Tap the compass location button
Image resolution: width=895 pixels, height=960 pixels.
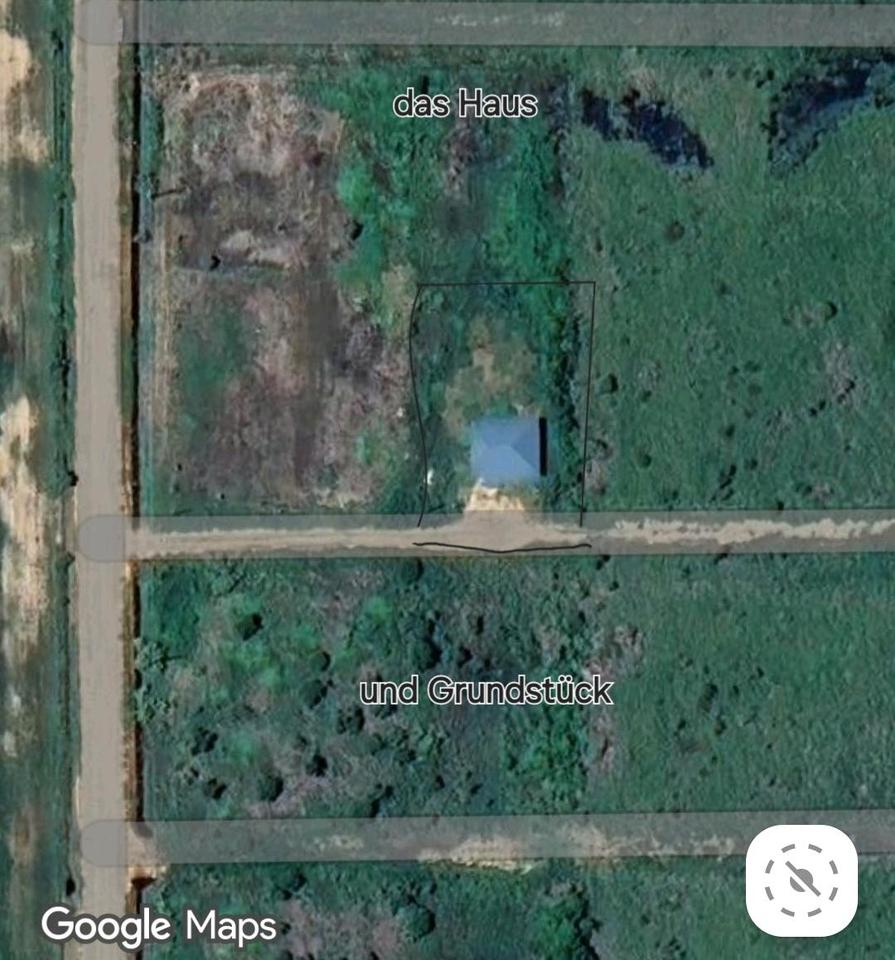click(x=801, y=880)
